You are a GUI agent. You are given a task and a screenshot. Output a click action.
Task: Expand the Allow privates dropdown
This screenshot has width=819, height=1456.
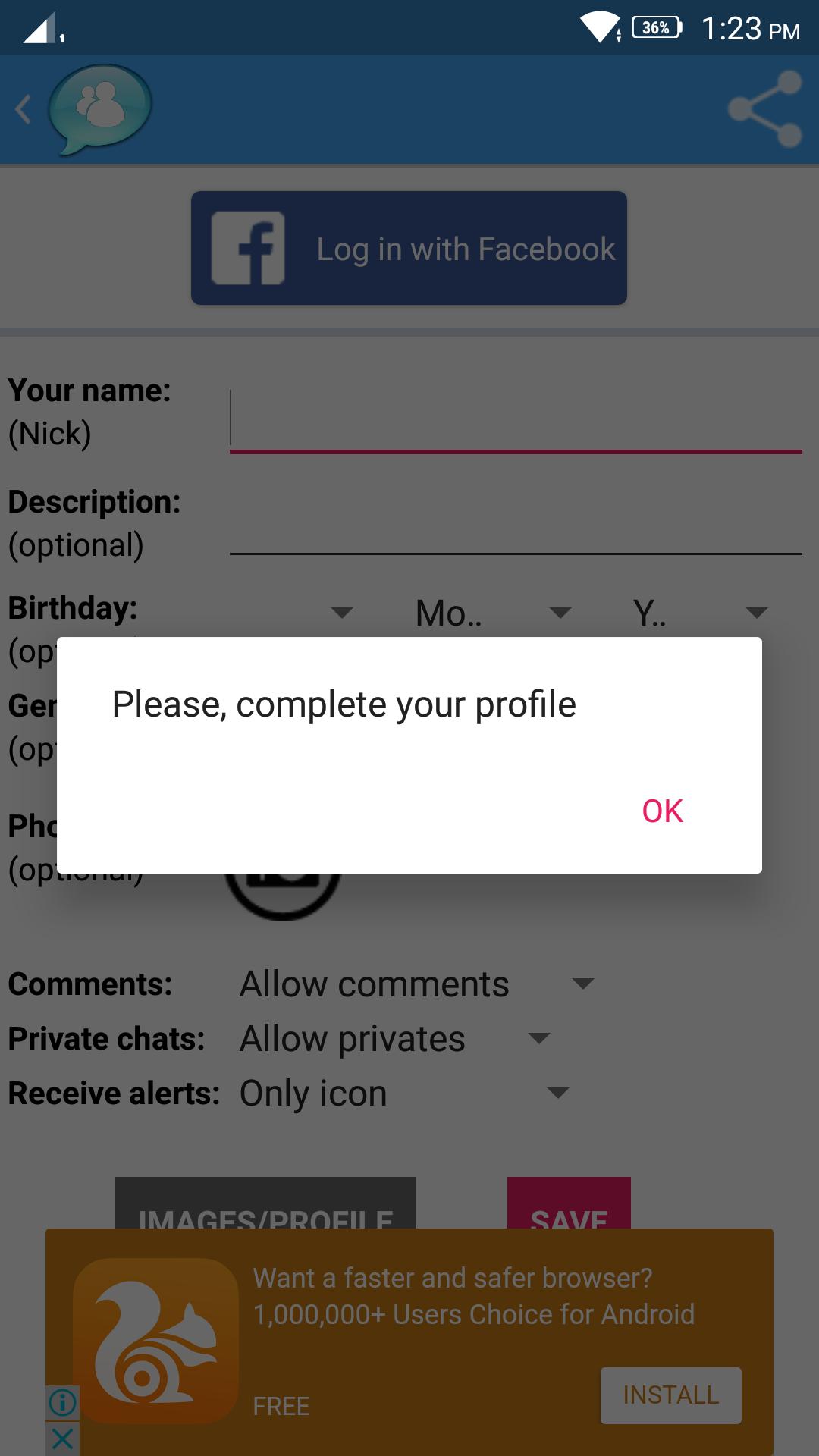pos(394,1039)
